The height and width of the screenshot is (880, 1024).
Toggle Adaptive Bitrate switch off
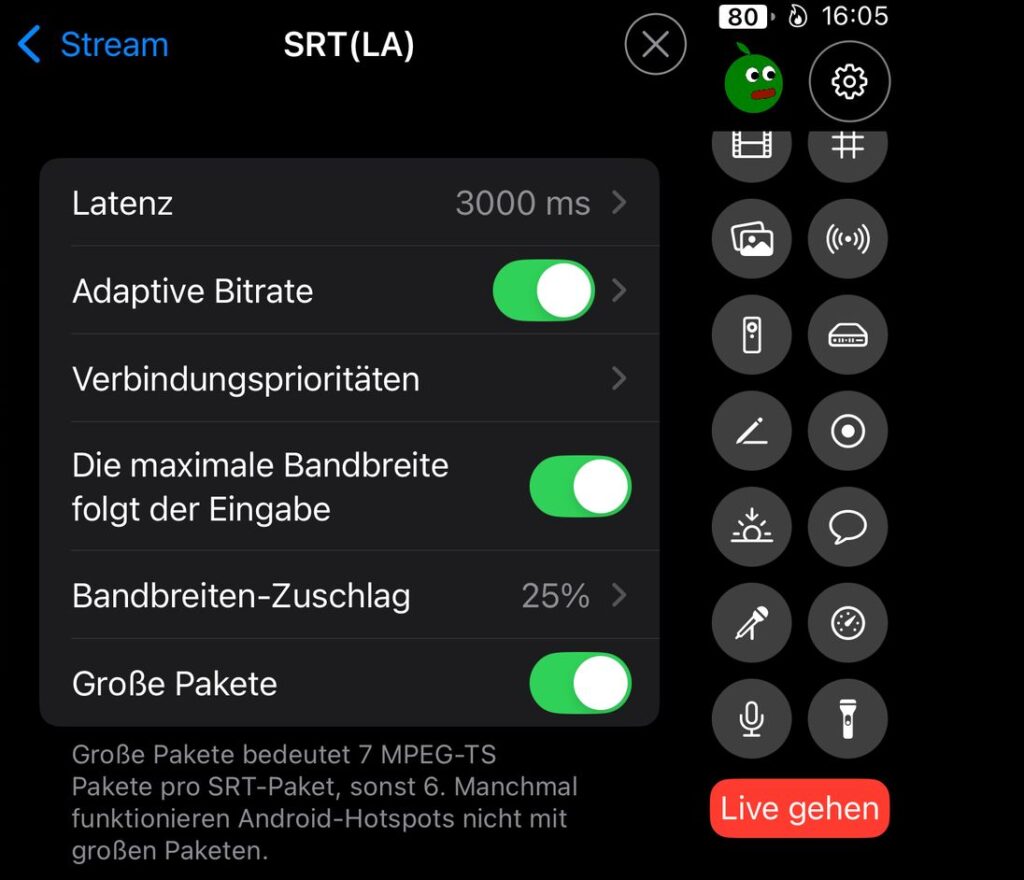pos(543,291)
